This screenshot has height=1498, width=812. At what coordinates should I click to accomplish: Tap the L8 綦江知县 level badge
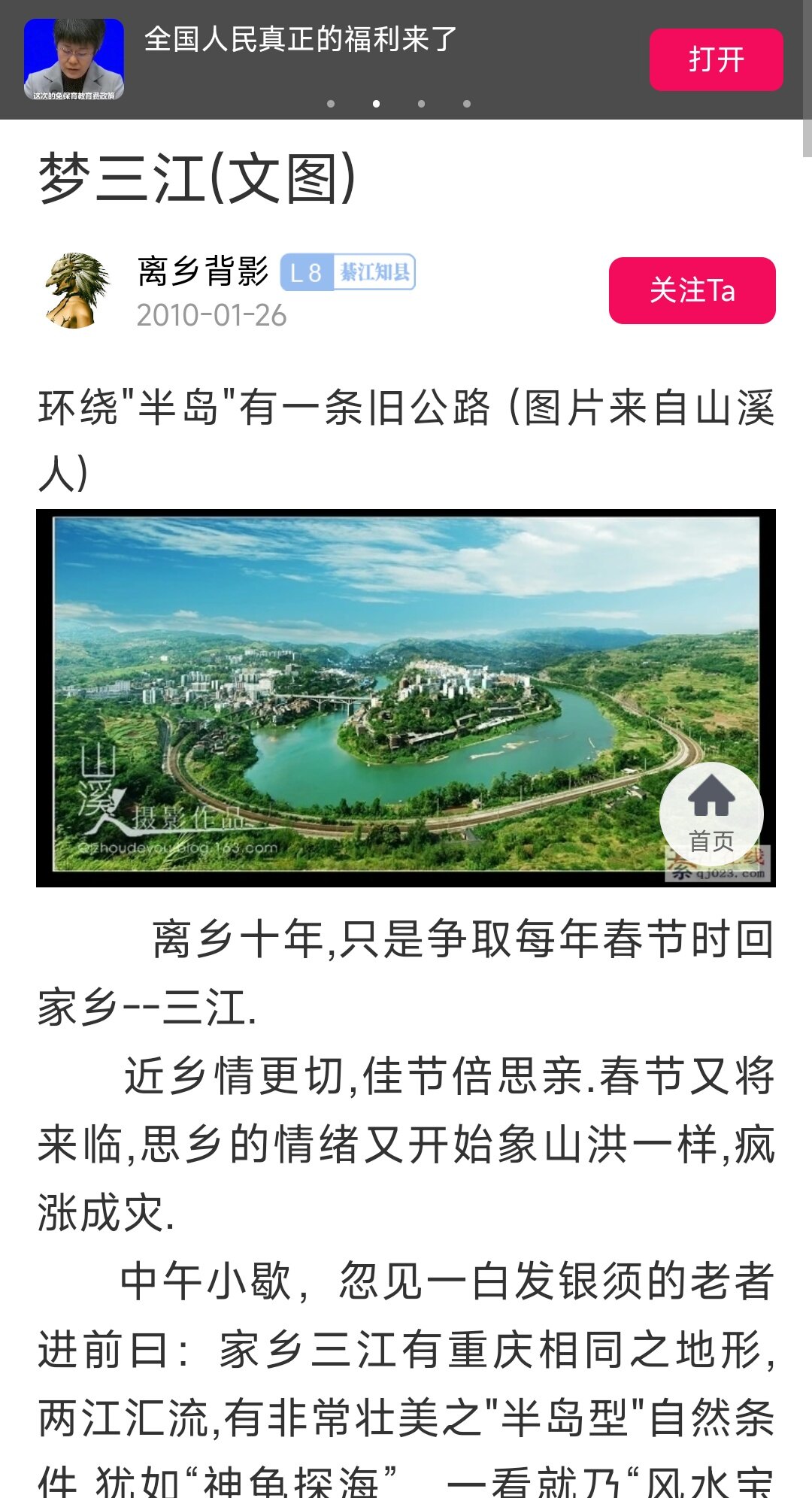(x=347, y=272)
